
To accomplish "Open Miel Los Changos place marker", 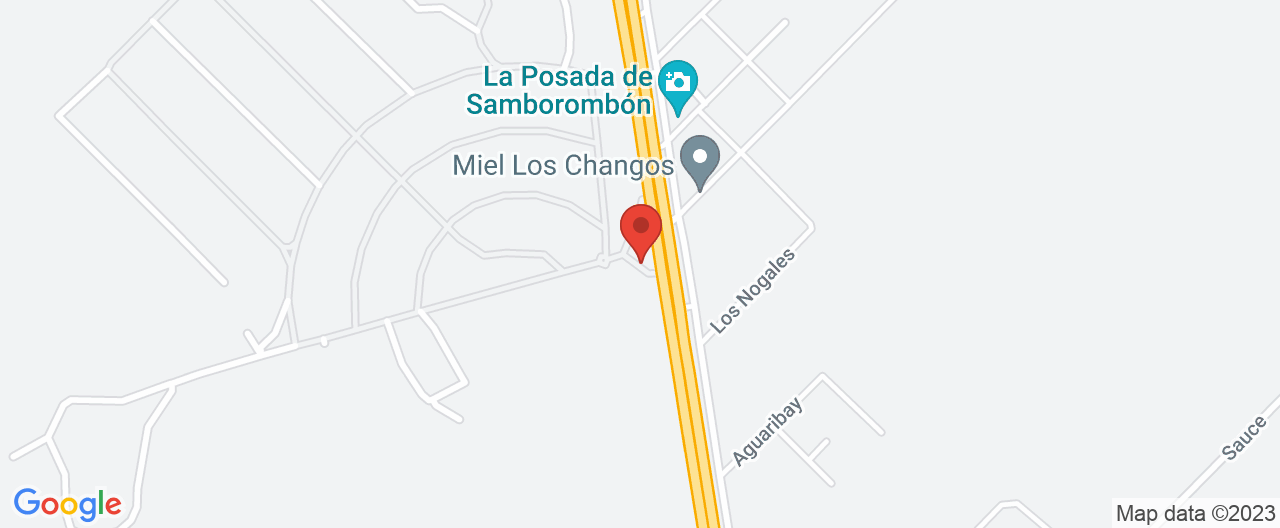I will (x=700, y=160).
